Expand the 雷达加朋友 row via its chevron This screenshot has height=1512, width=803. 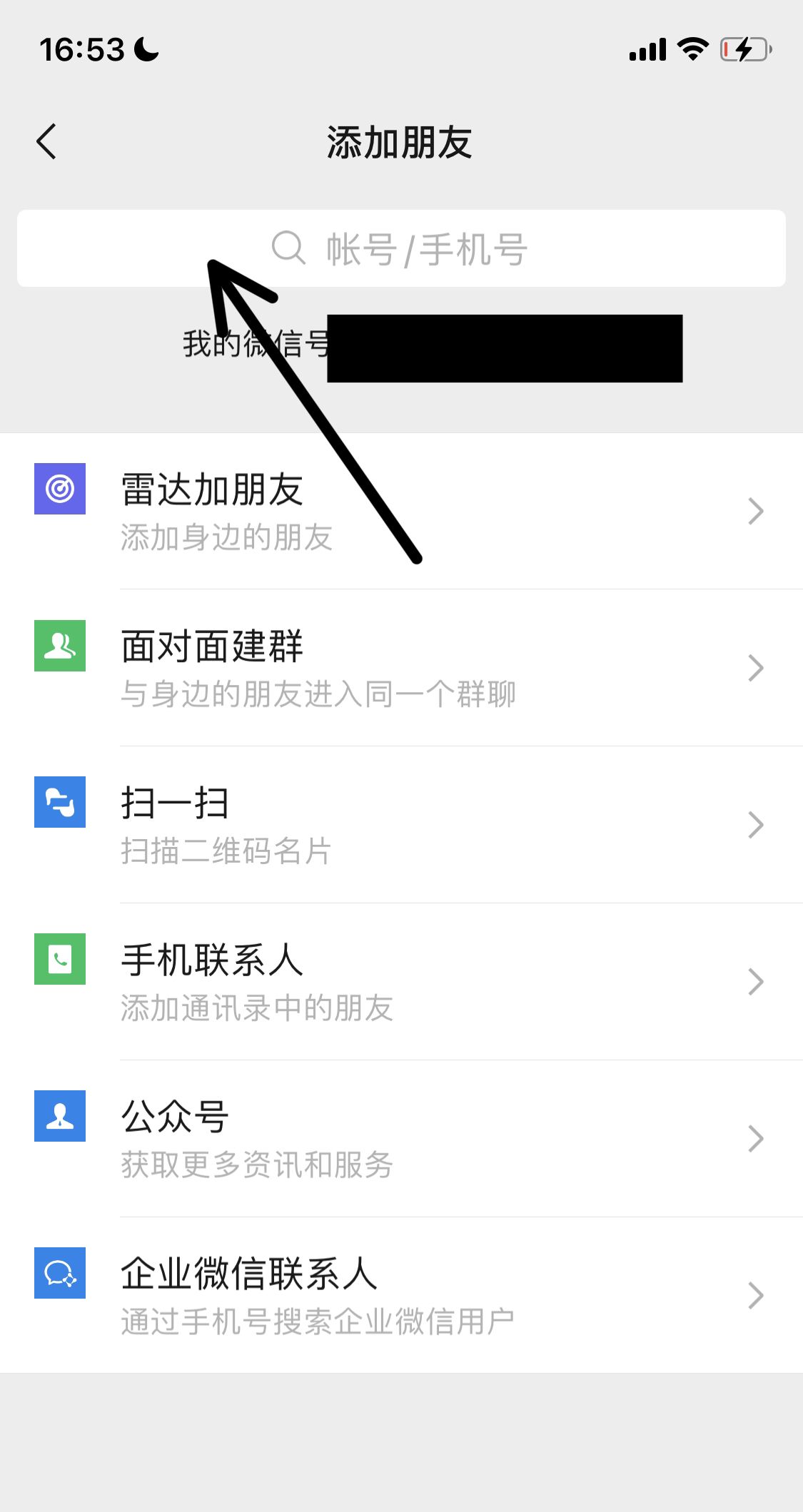pyautogui.click(x=755, y=510)
